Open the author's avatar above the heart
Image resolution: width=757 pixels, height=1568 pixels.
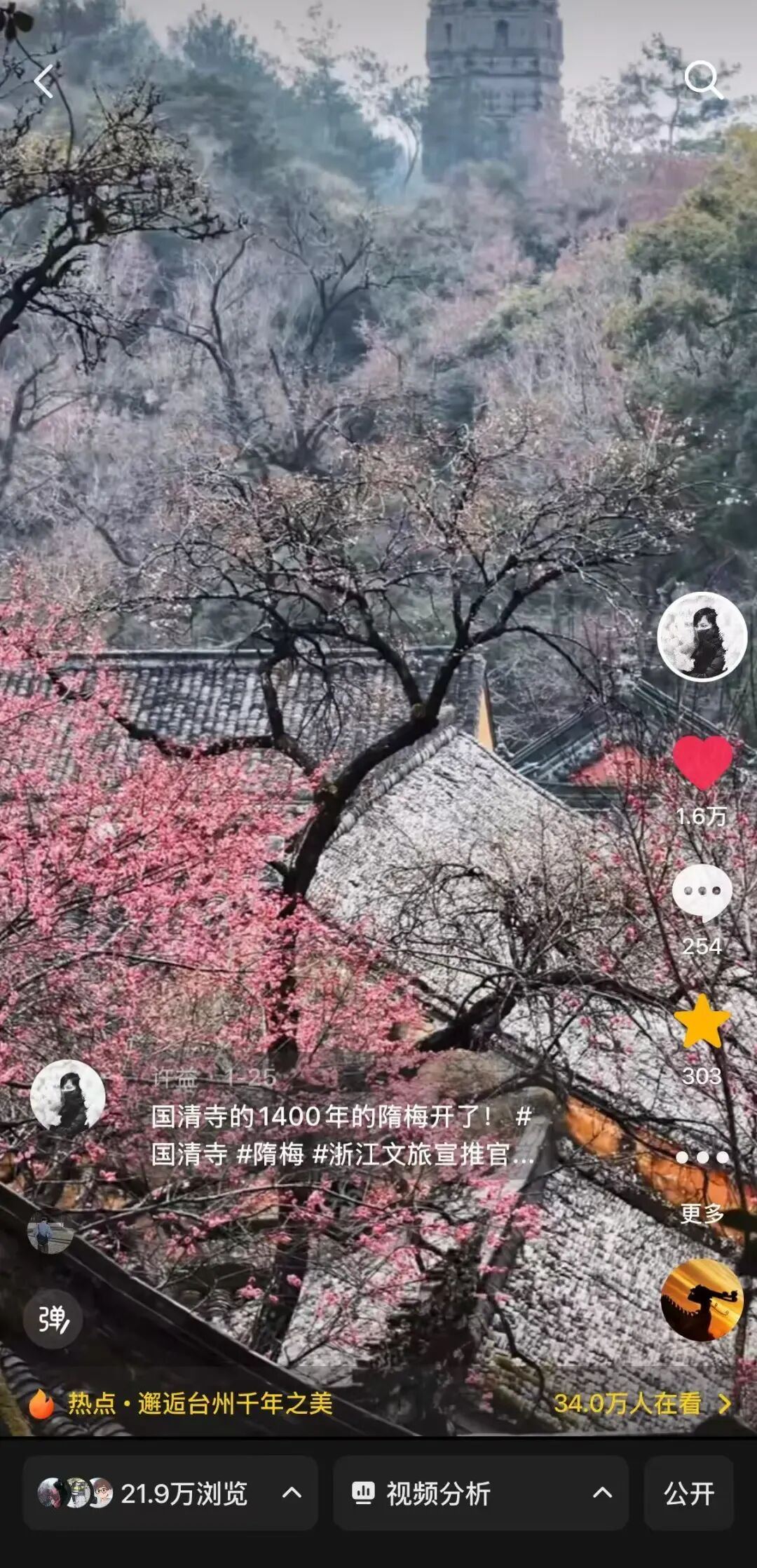point(702,636)
